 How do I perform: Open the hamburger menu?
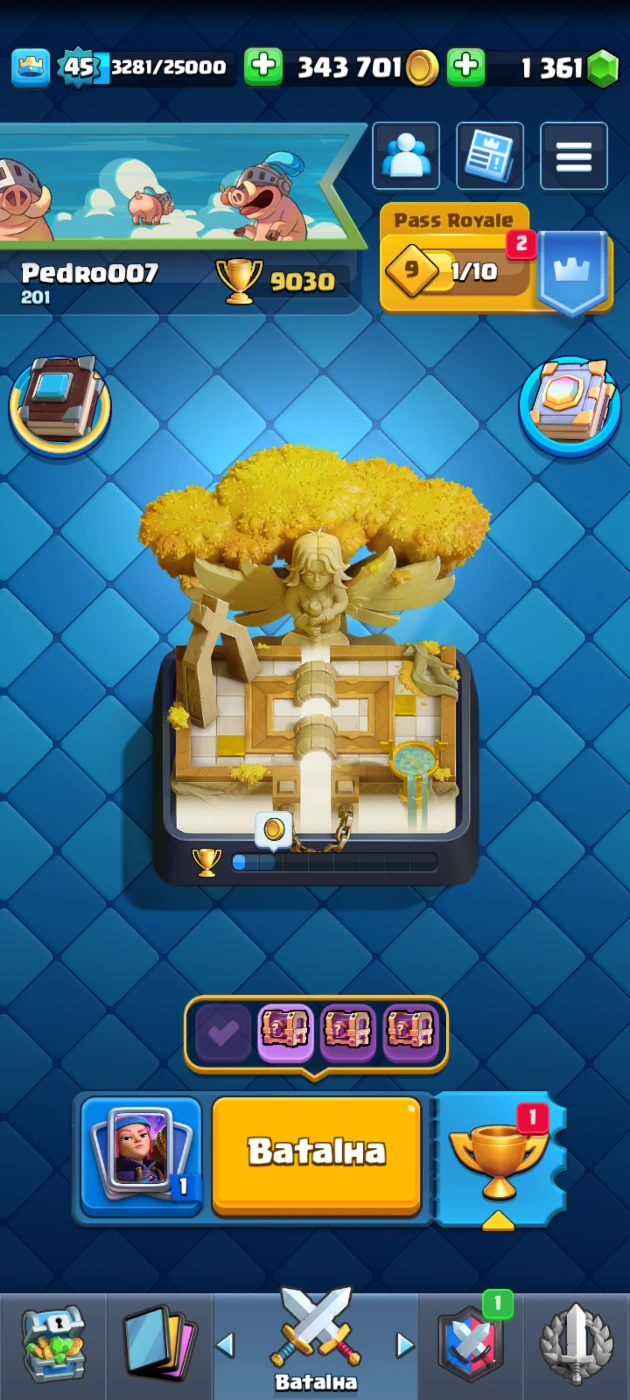[574, 156]
